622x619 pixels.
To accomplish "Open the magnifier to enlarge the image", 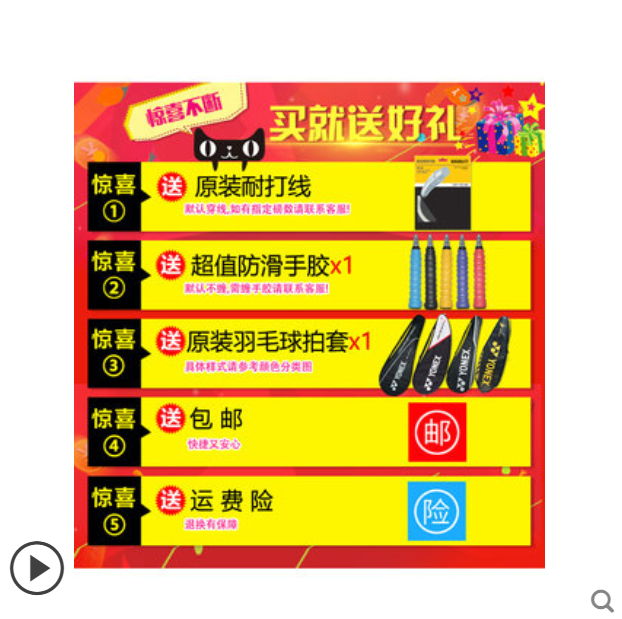I will coord(602,600).
